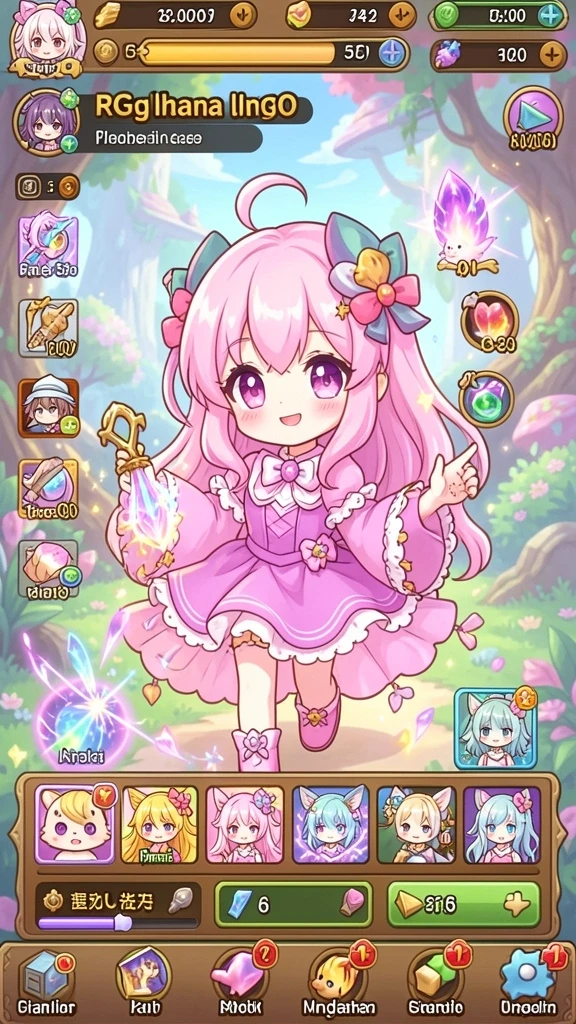Image resolution: width=576 pixels, height=1024 pixels.
Task: Switch to the Mngarhan tab
Action: (336, 983)
